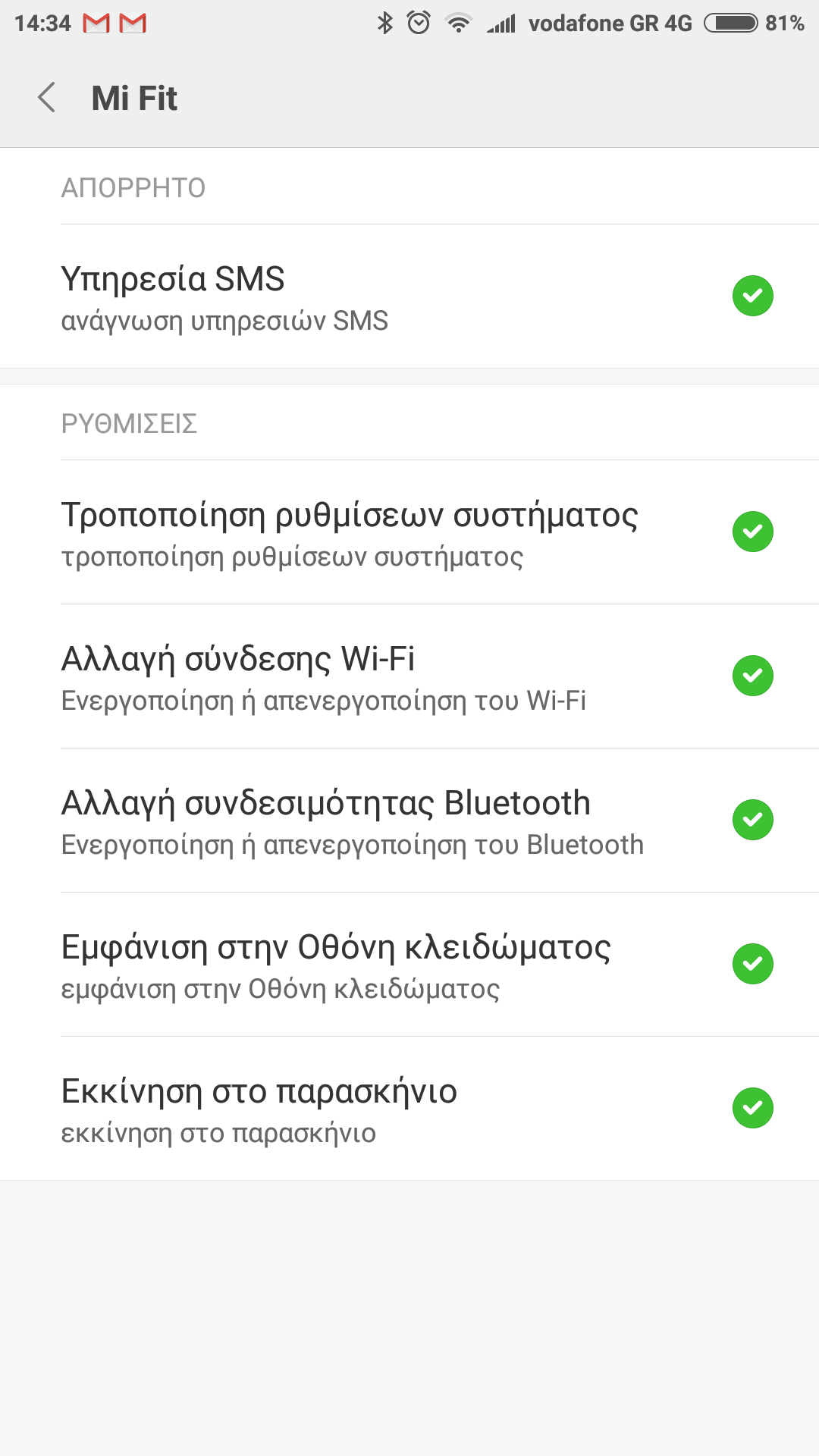Open Αλλαγή συνδεσιμότητας Bluetooth permission
Viewport: 819px width, 1456px height.
(x=409, y=821)
